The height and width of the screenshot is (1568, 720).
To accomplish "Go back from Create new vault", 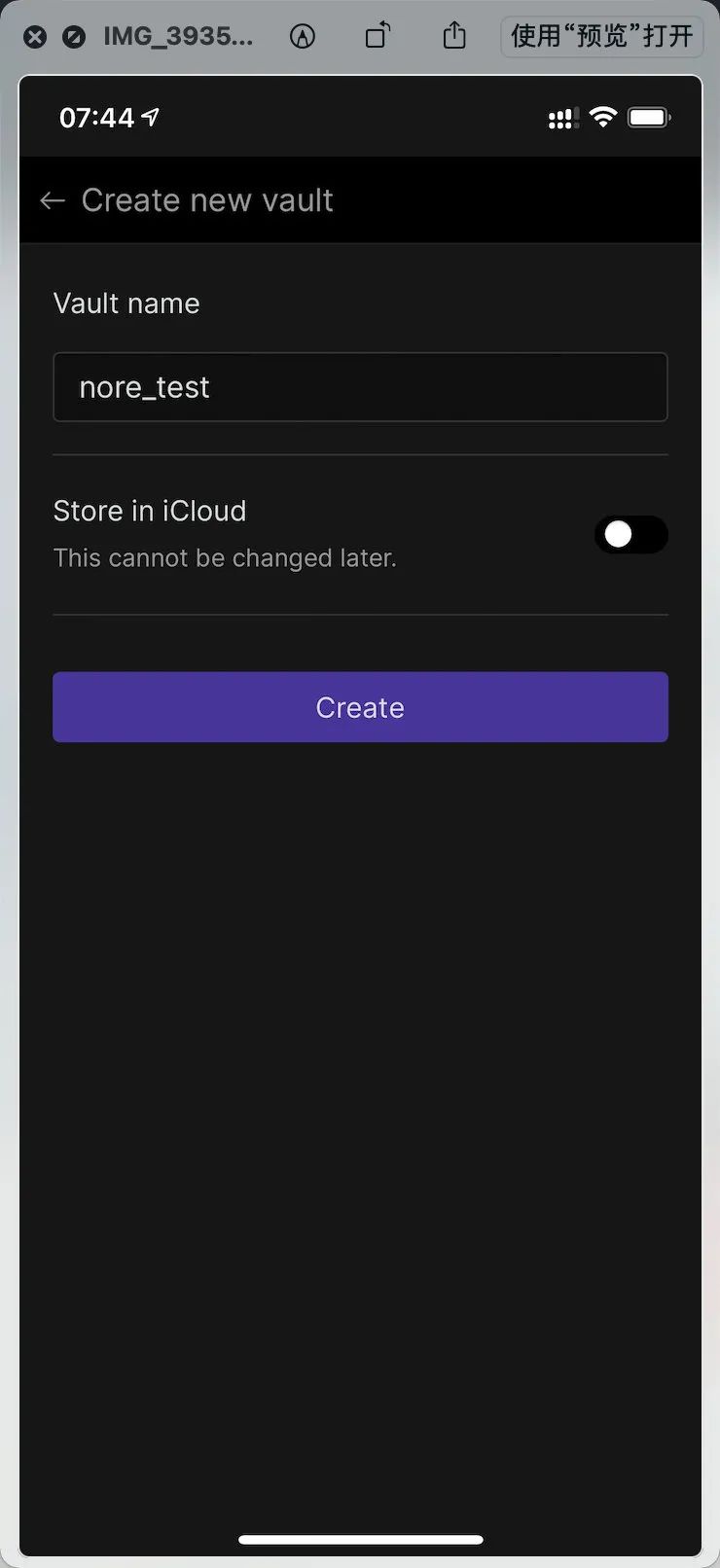I will [53, 200].
